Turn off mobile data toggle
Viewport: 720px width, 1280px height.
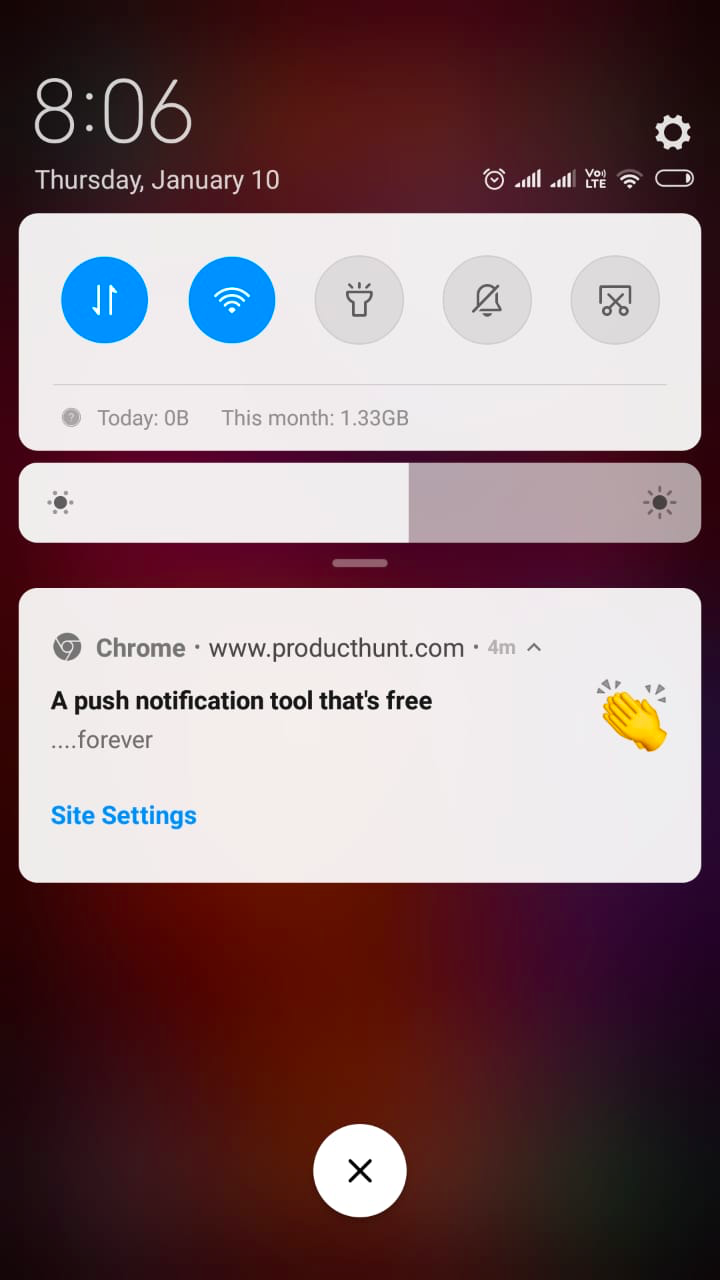click(x=105, y=300)
